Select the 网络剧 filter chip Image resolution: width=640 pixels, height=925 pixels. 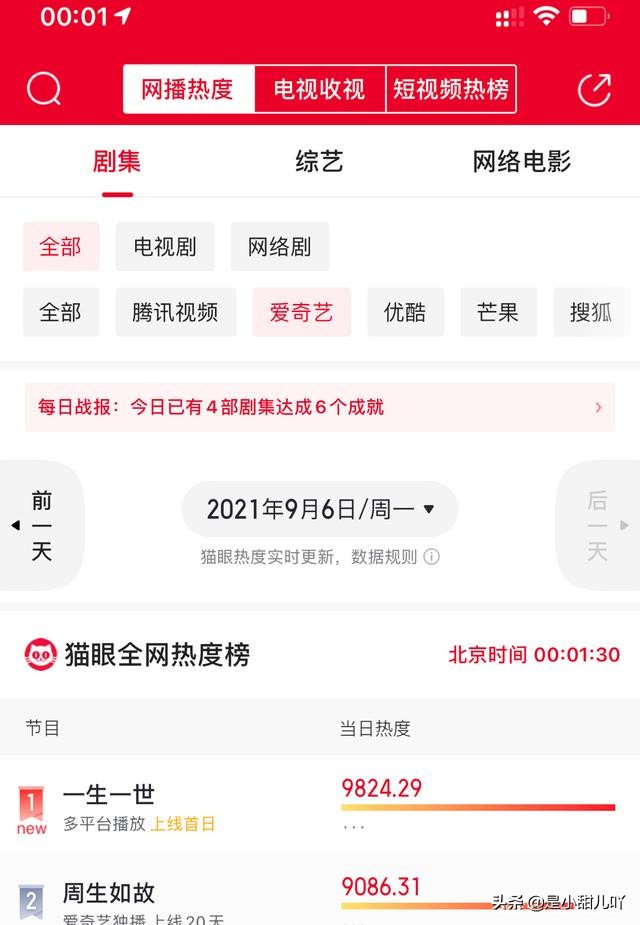click(279, 247)
